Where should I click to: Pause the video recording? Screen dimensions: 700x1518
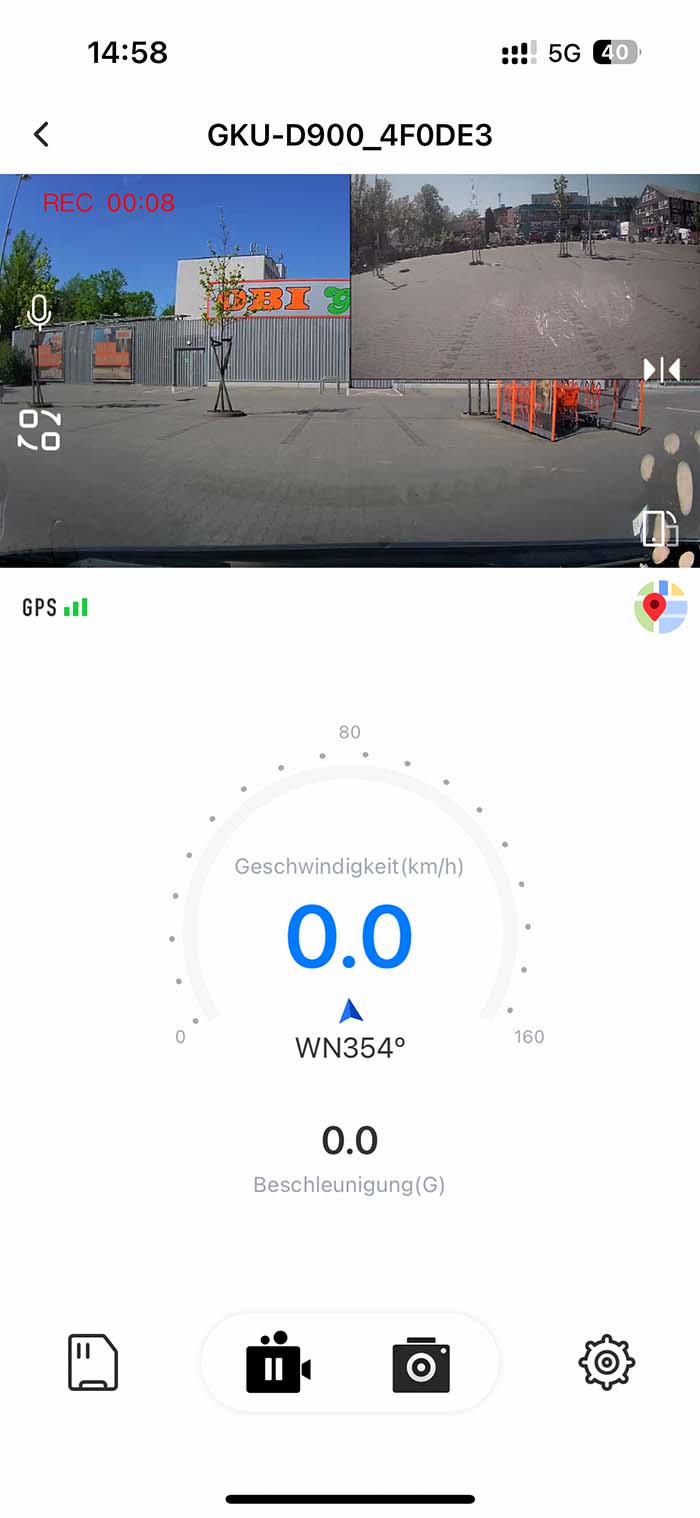[x=277, y=1362]
